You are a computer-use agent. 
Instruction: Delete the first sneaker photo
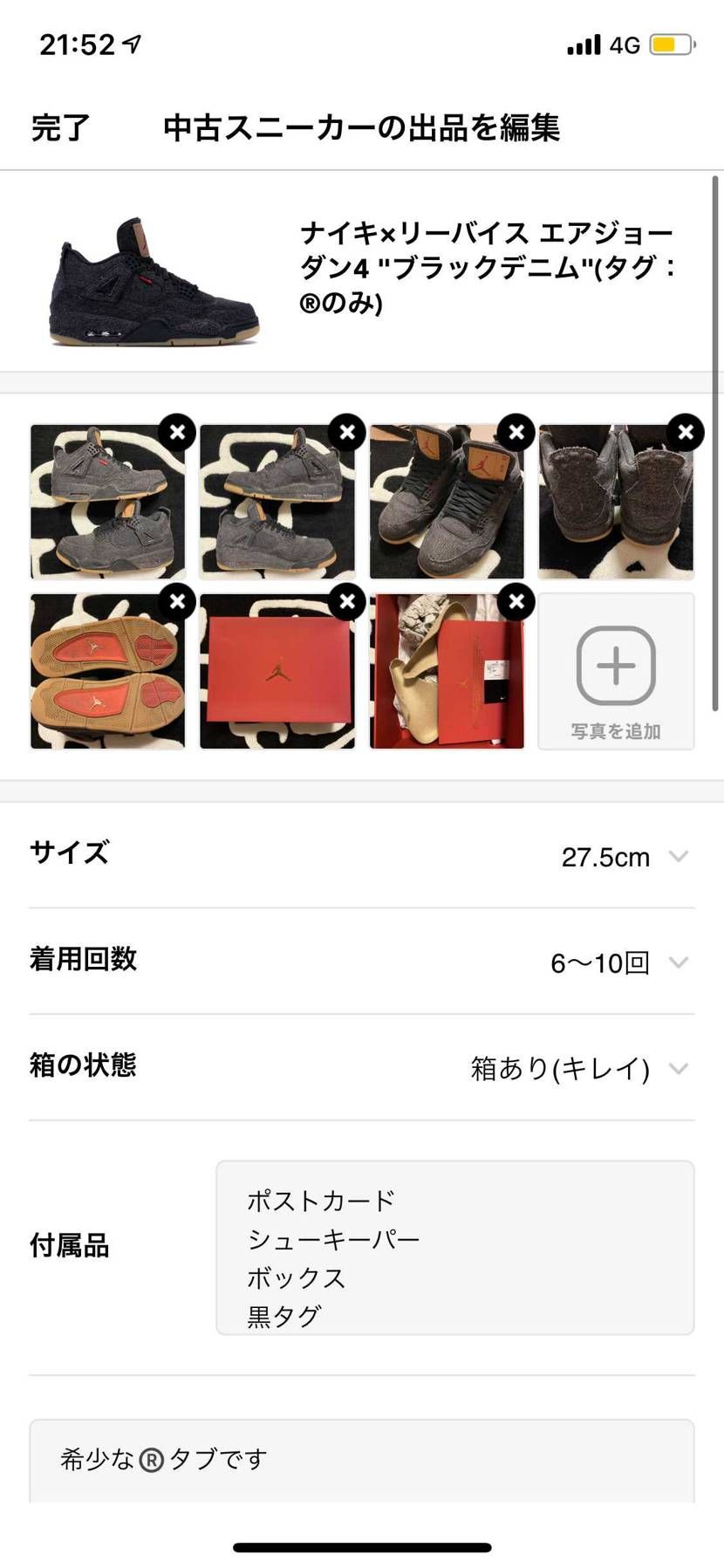click(x=177, y=432)
